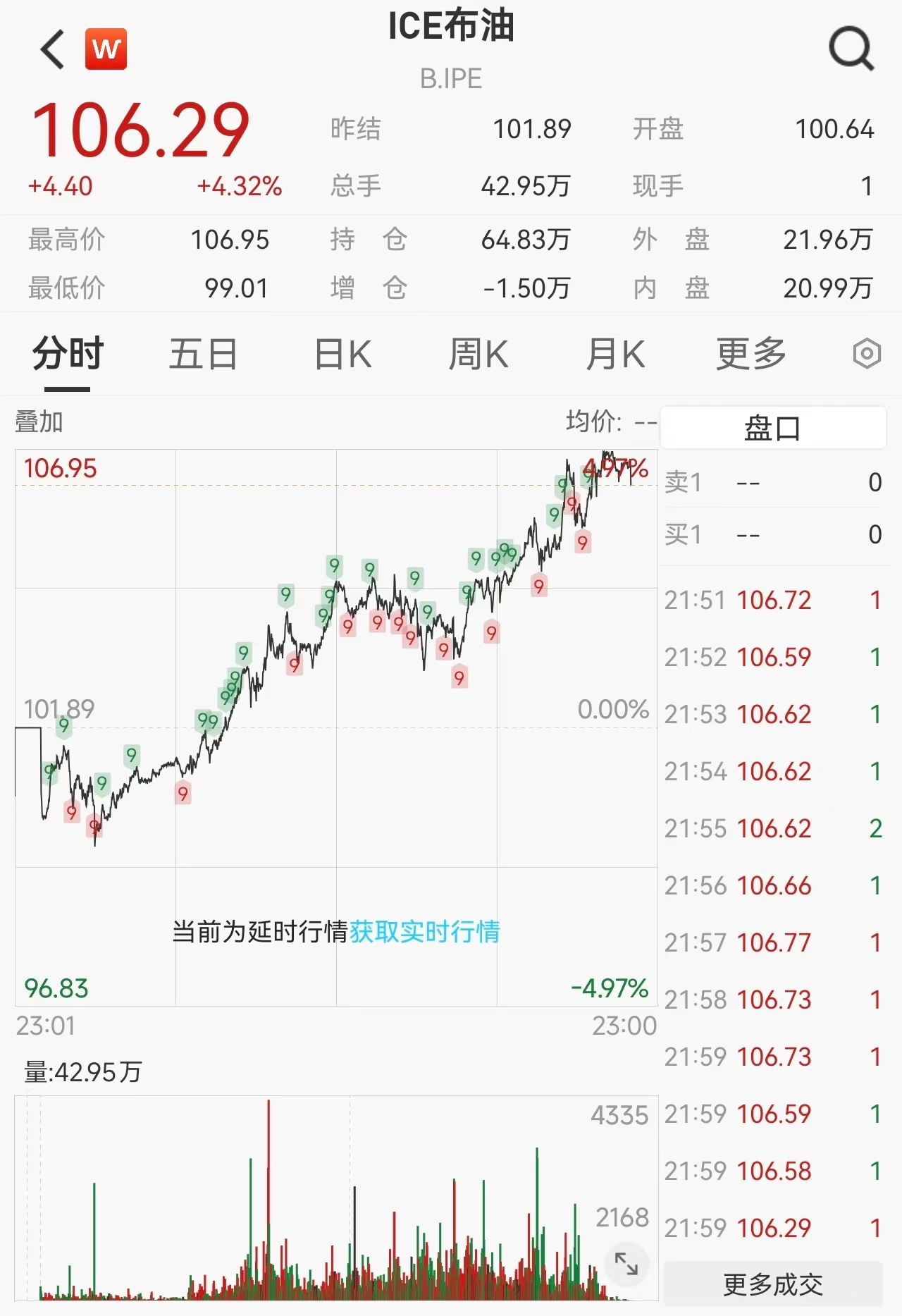Select the 分时 chart tab
This screenshot has height=1316, width=902.
pos(68,354)
